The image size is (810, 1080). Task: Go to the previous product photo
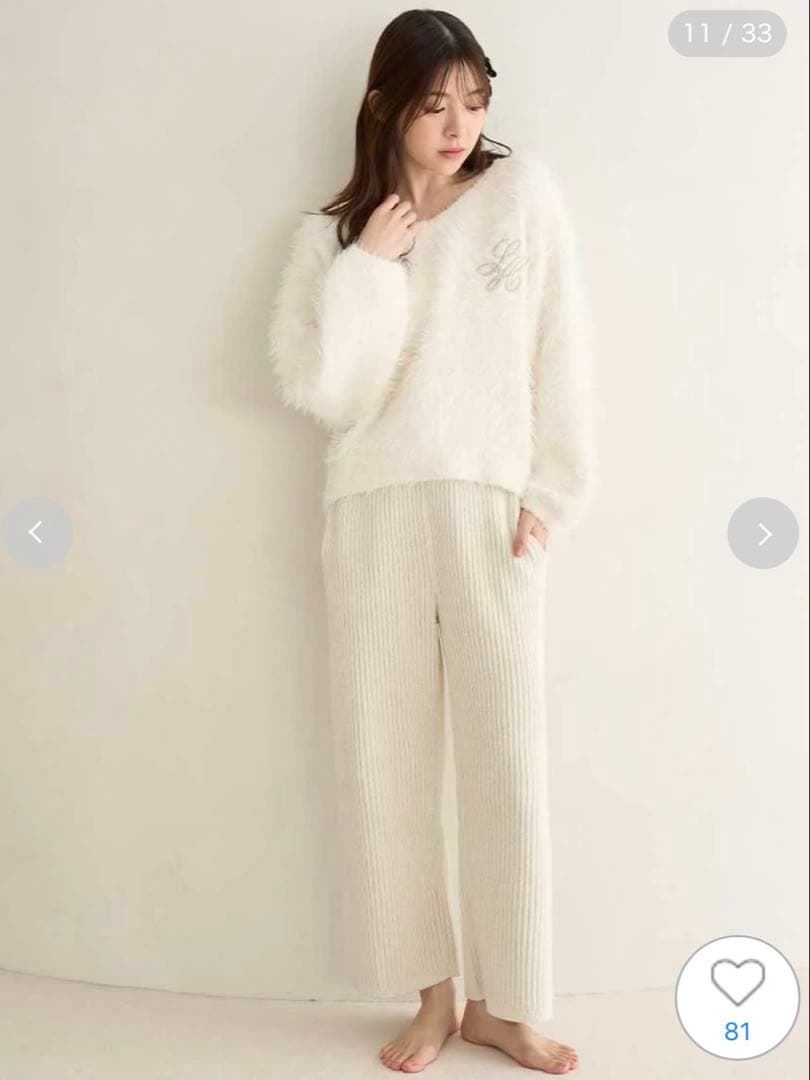[37, 533]
